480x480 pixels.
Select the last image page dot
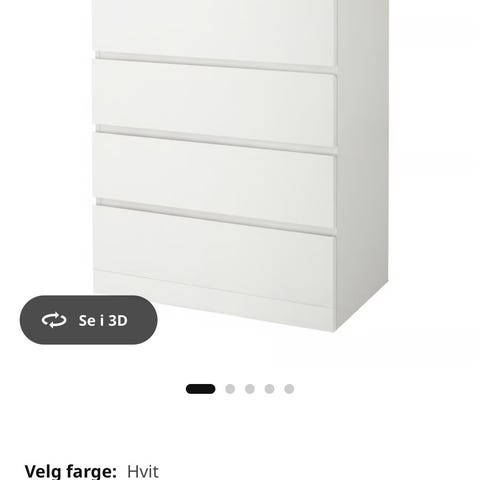coord(289,389)
